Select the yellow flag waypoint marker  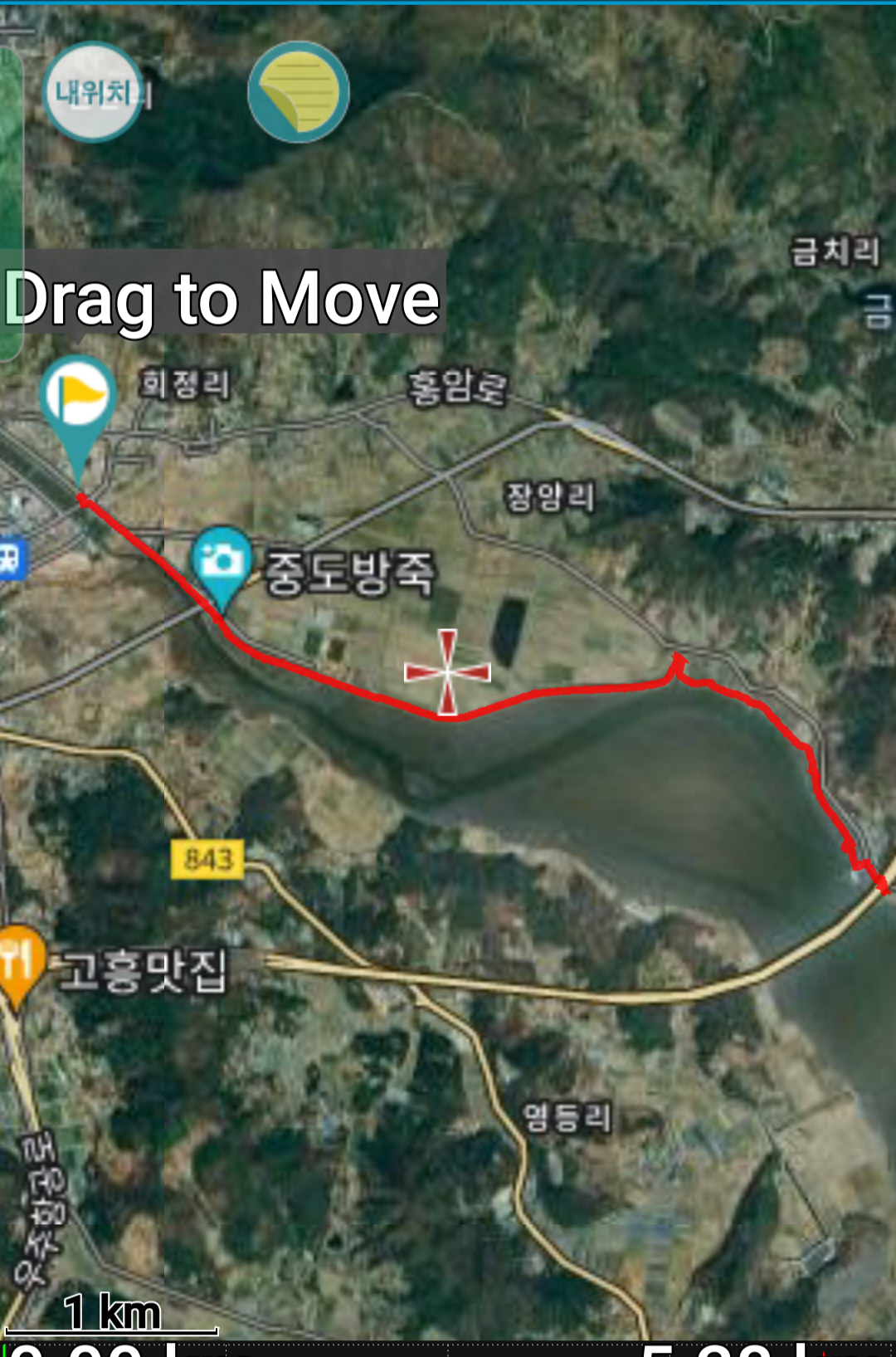coord(78,398)
